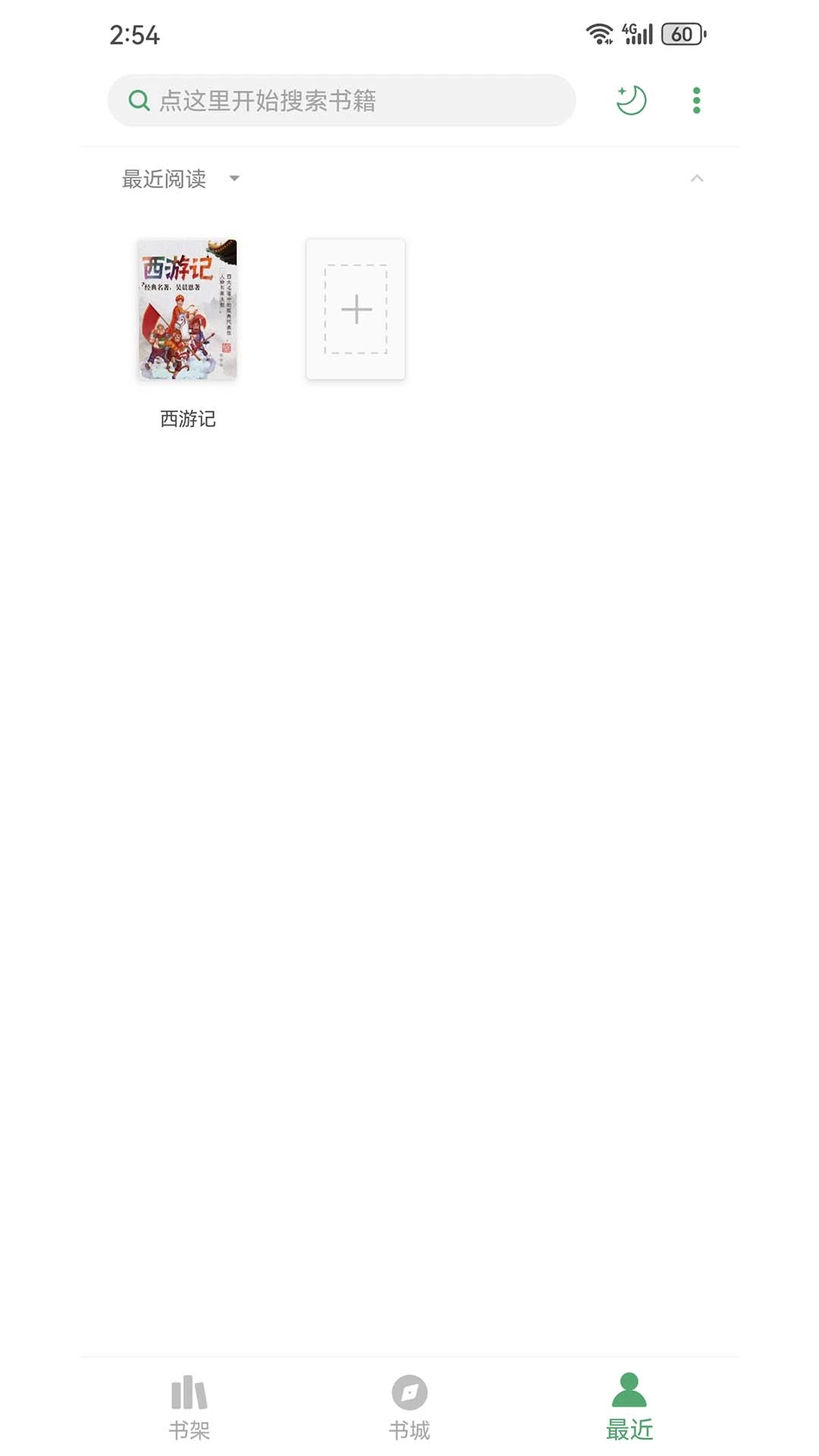Collapse the 最近阅读 section

pos(697,178)
